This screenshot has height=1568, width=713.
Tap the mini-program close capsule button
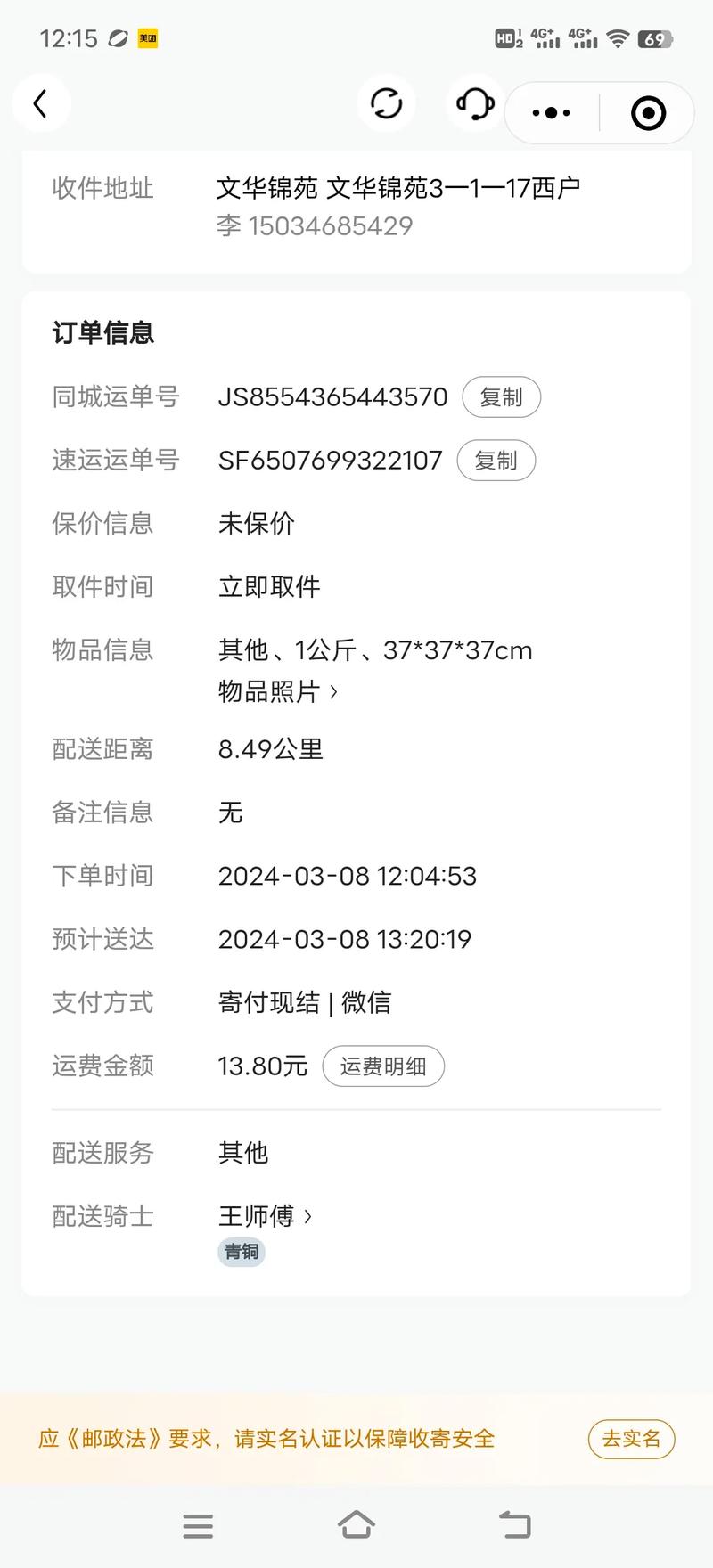(648, 113)
